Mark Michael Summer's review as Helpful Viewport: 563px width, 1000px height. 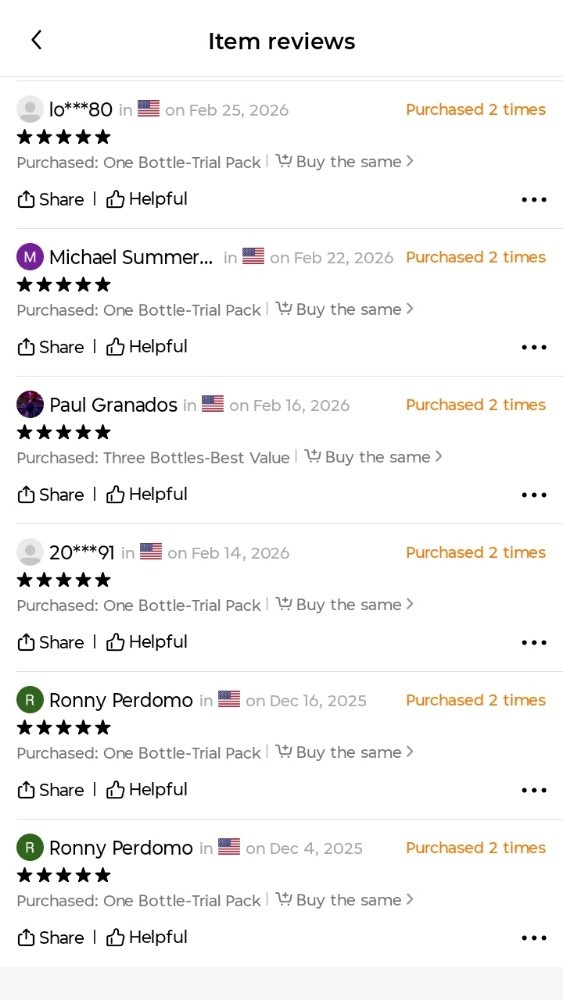(147, 347)
